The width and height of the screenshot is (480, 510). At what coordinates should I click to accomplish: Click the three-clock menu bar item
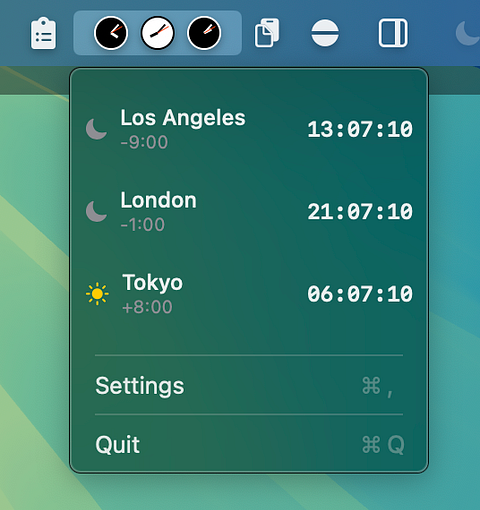click(x=158, y=33)
